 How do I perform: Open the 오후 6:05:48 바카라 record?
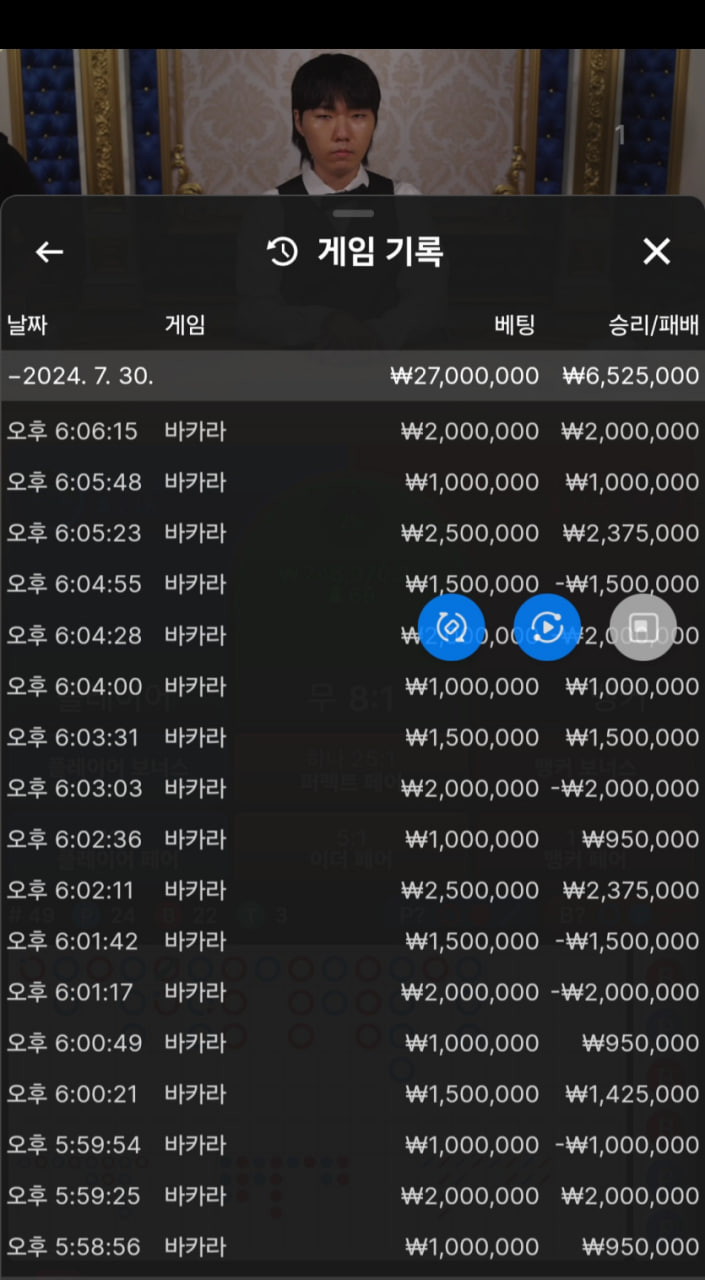[x=352, y=482]
